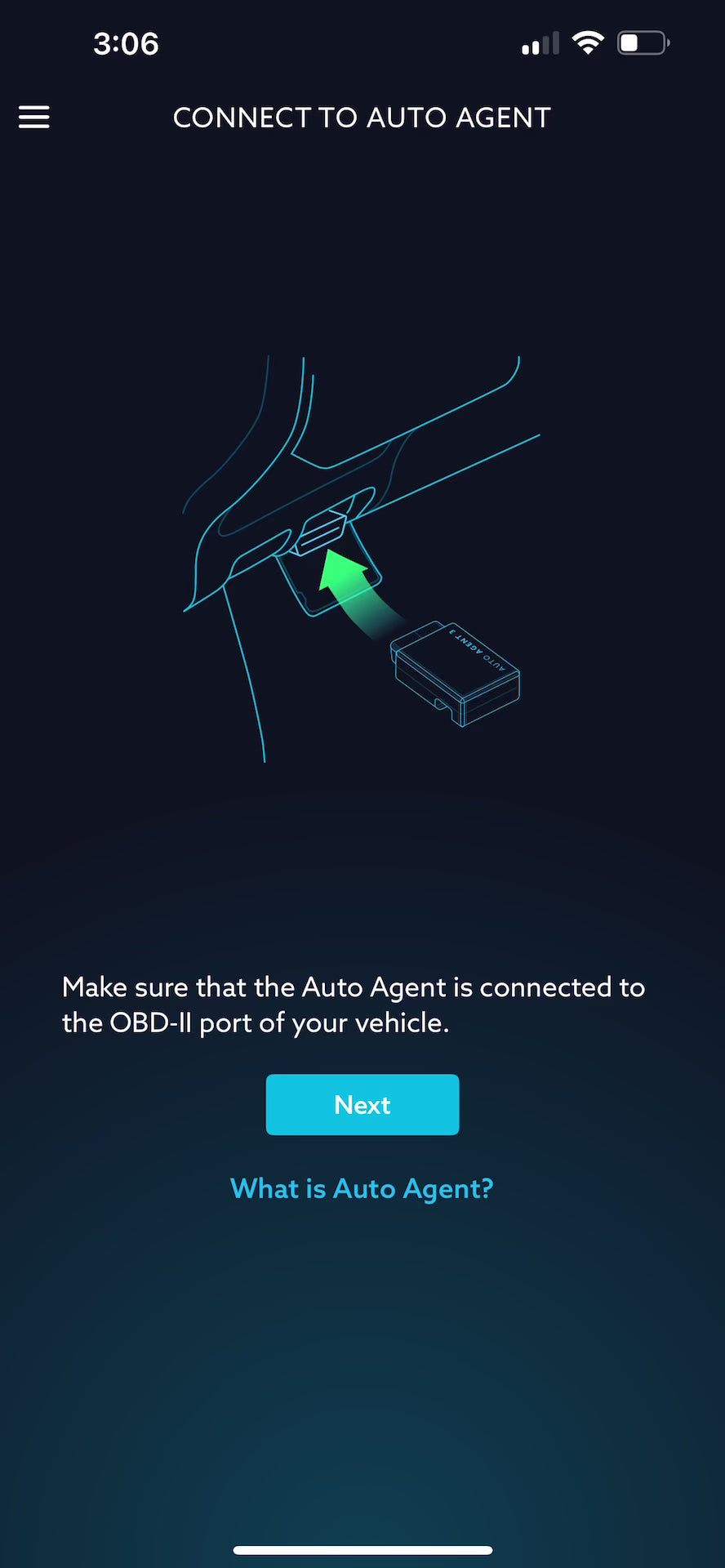This screenshot has height=1568, width=725.
Task: Tap Next to continue setup
Action: pyautogui.click(x=362, y=1104)
